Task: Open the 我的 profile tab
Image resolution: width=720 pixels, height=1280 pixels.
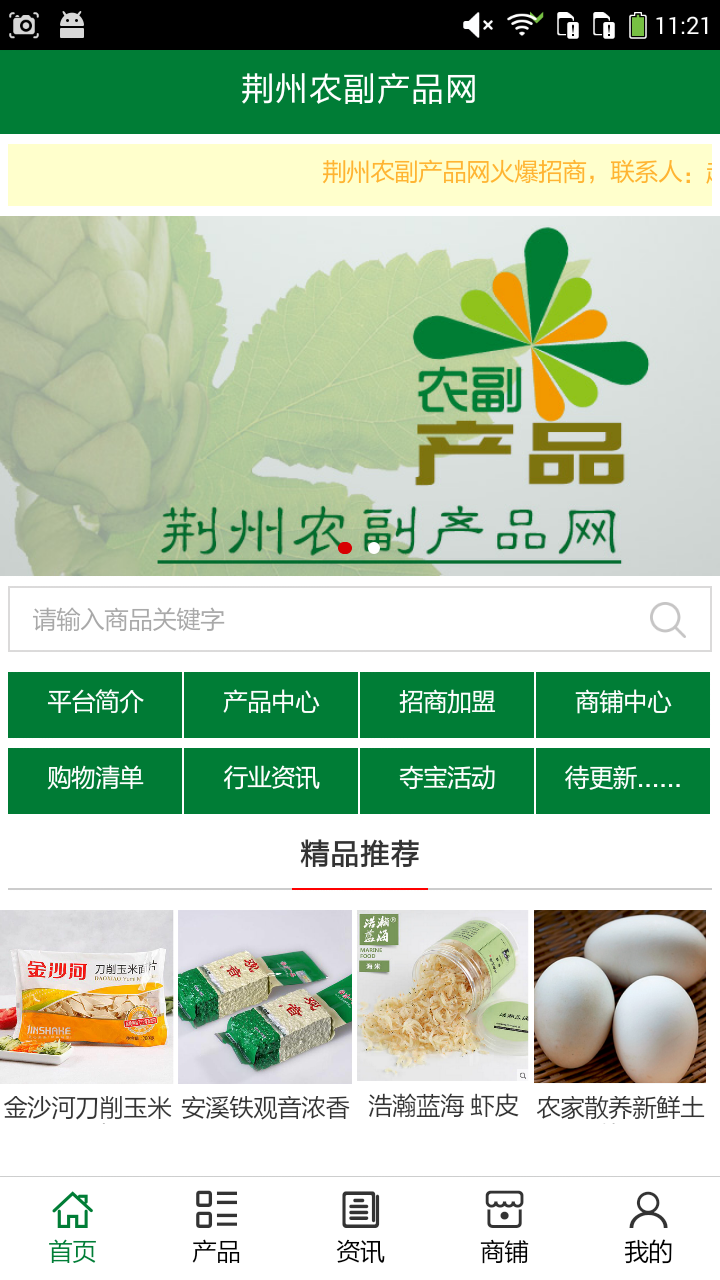Action: [x=648, y=1227]
